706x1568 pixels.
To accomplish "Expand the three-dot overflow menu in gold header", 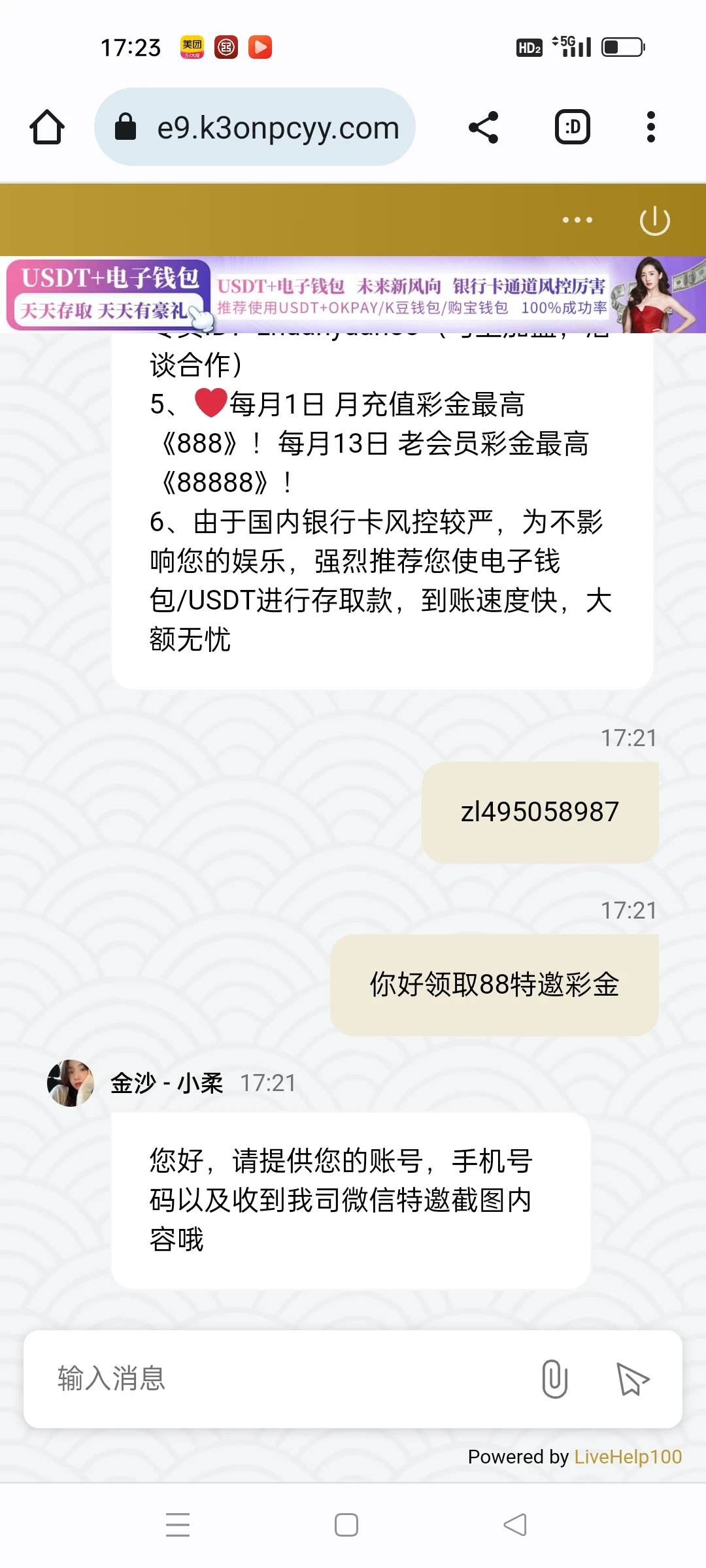I will pos(578,220).
